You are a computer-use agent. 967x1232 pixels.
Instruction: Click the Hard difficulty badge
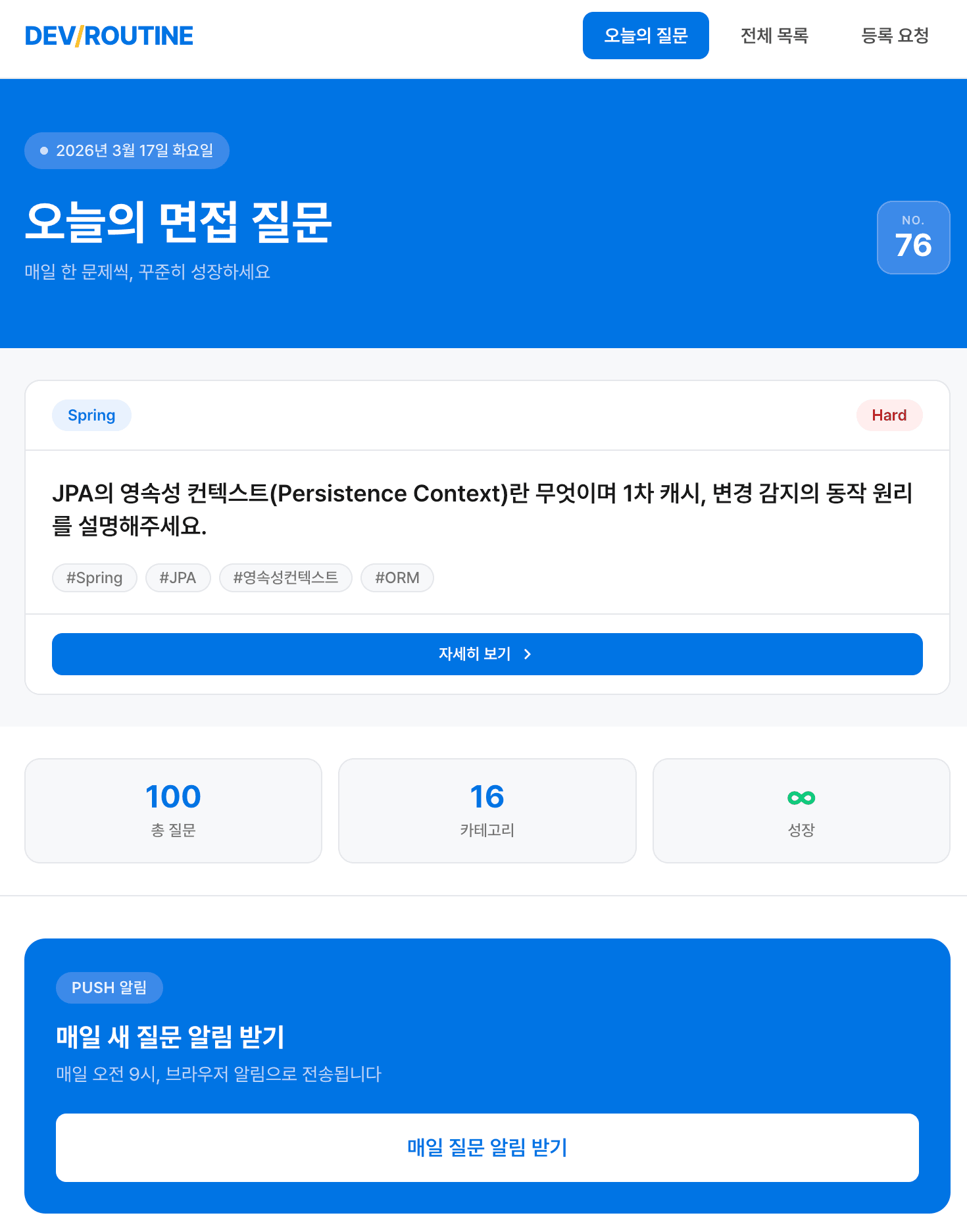coord(889,415)
